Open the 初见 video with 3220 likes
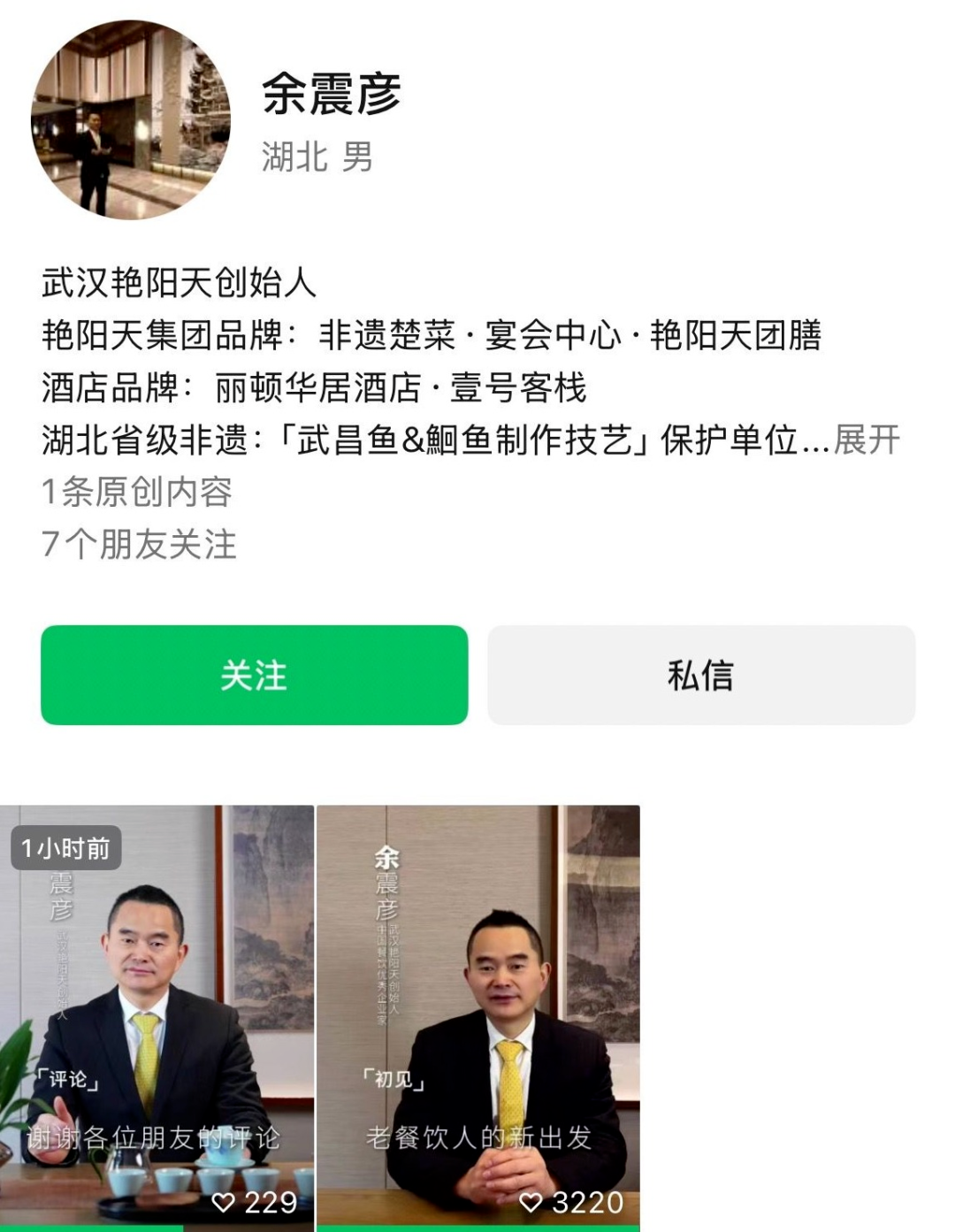 (477, 1017)
